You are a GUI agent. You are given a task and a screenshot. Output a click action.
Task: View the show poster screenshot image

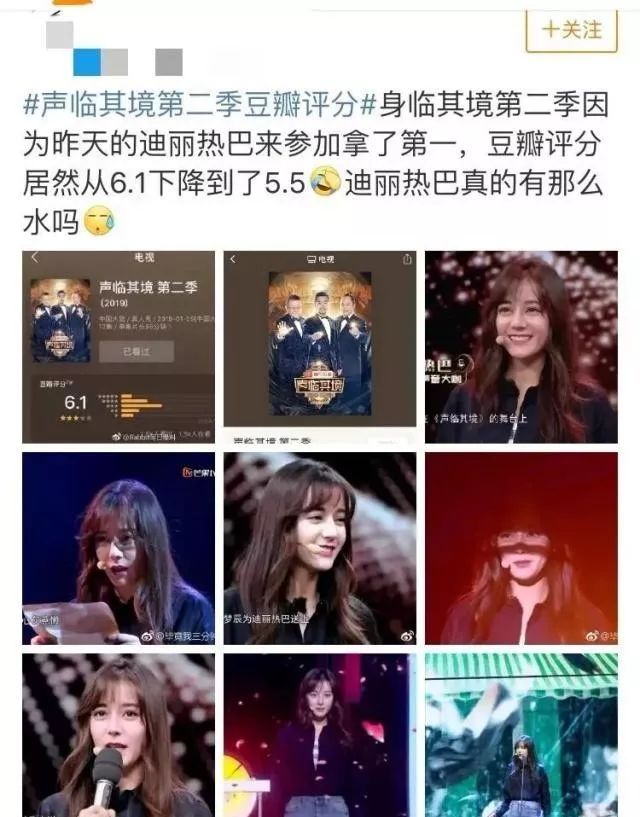click(319, 346)
